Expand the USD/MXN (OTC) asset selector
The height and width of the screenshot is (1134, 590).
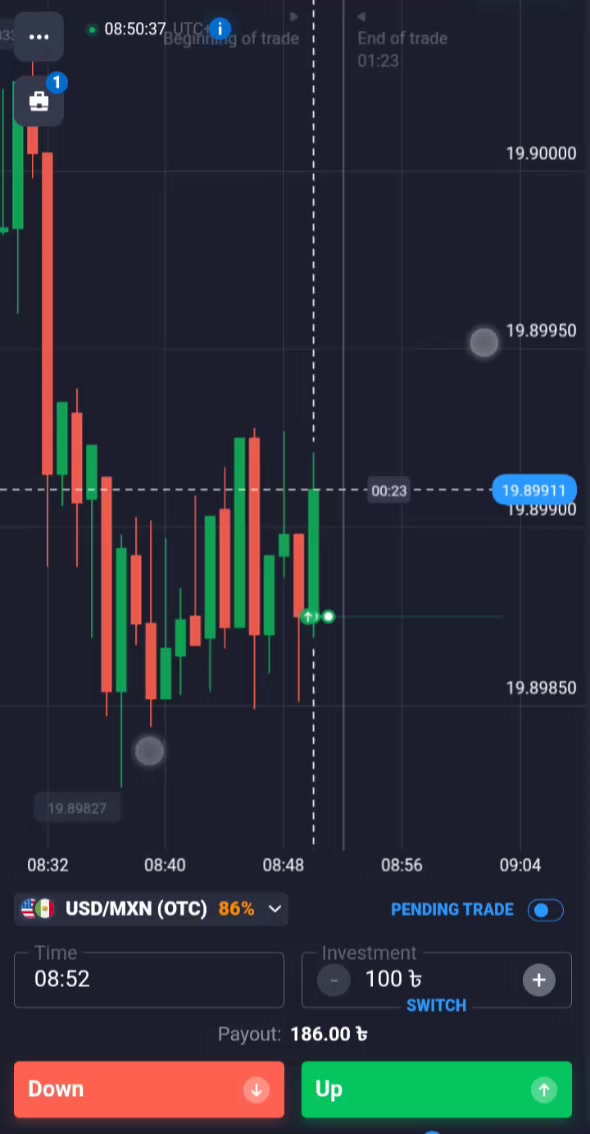coord(151,909)
